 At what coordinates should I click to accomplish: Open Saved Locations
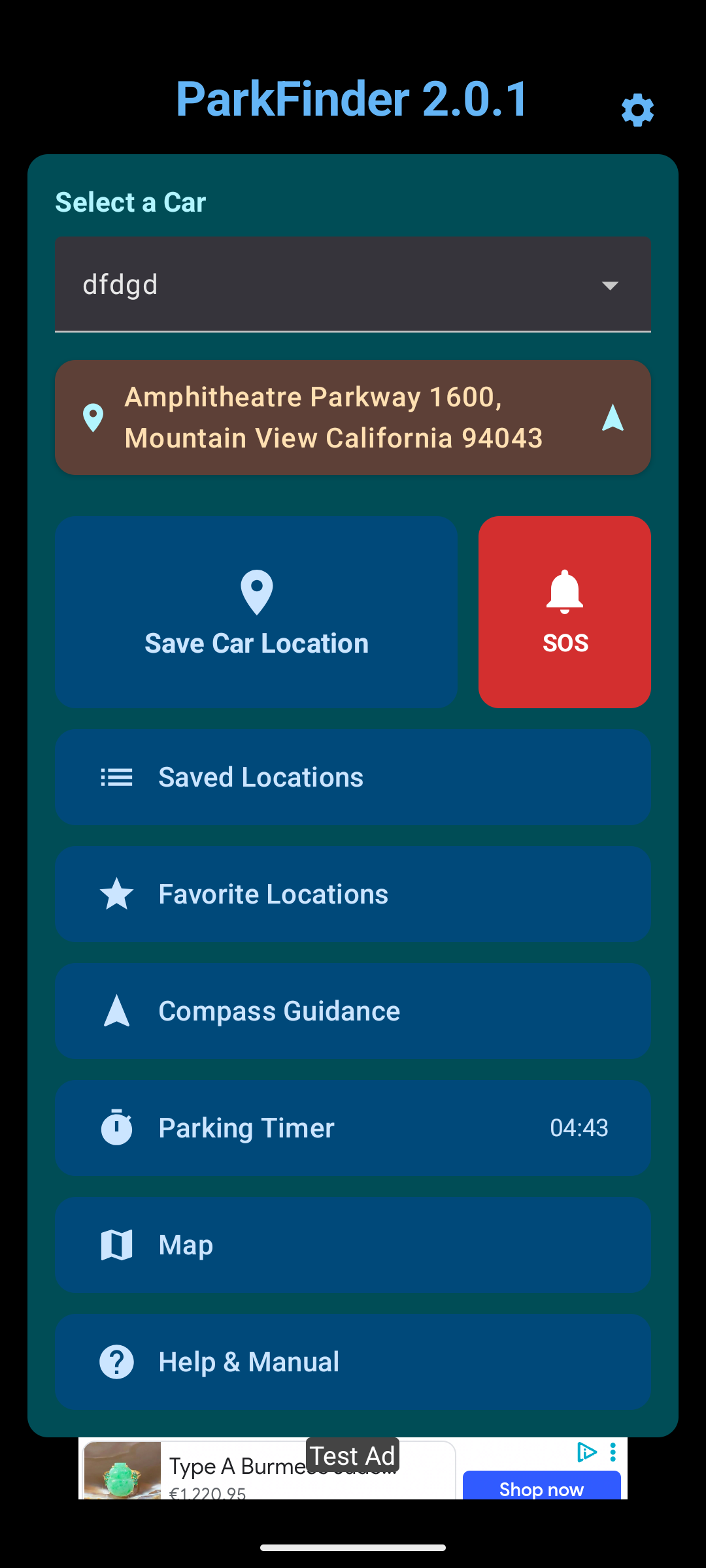click(x=353, y=777)
